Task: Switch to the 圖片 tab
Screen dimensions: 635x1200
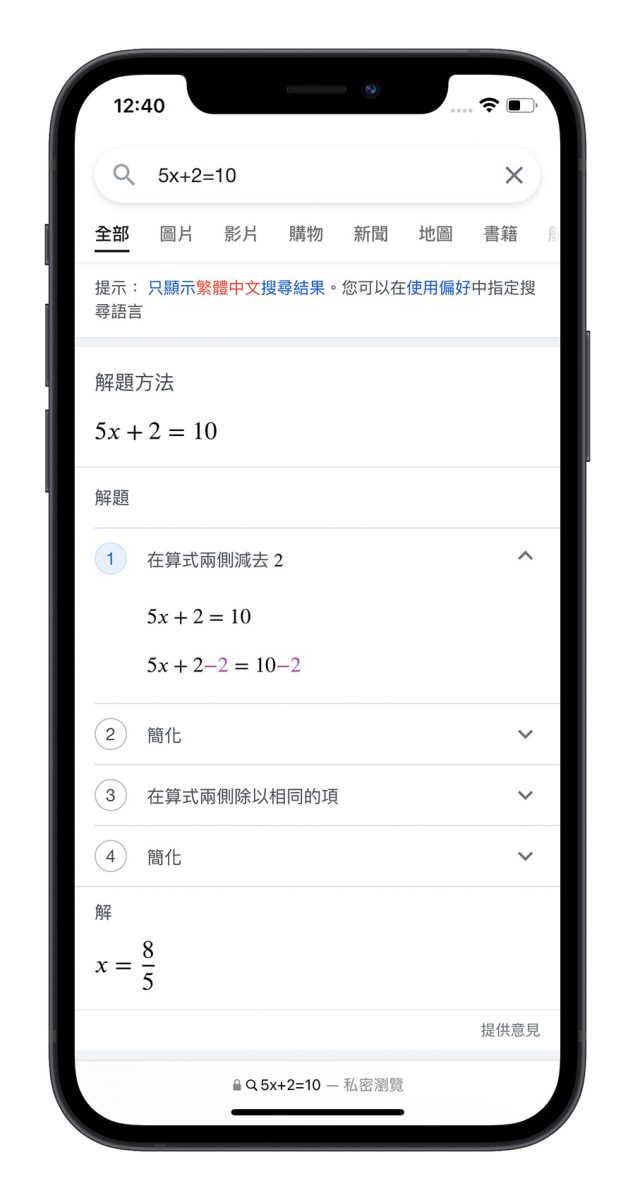Action: [176, 234]
